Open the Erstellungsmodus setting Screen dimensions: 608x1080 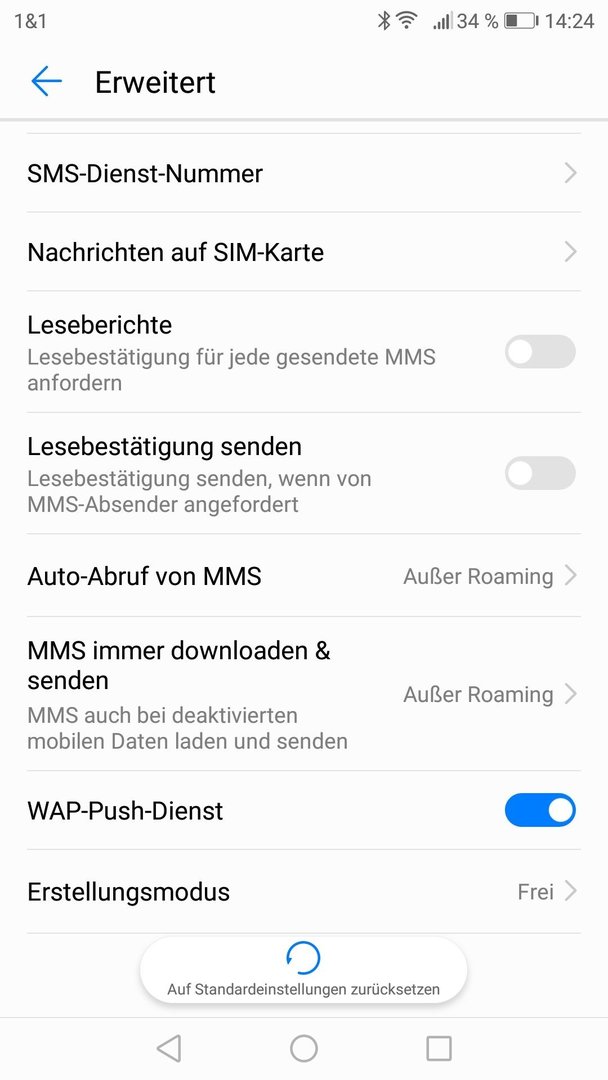point(304,892)
